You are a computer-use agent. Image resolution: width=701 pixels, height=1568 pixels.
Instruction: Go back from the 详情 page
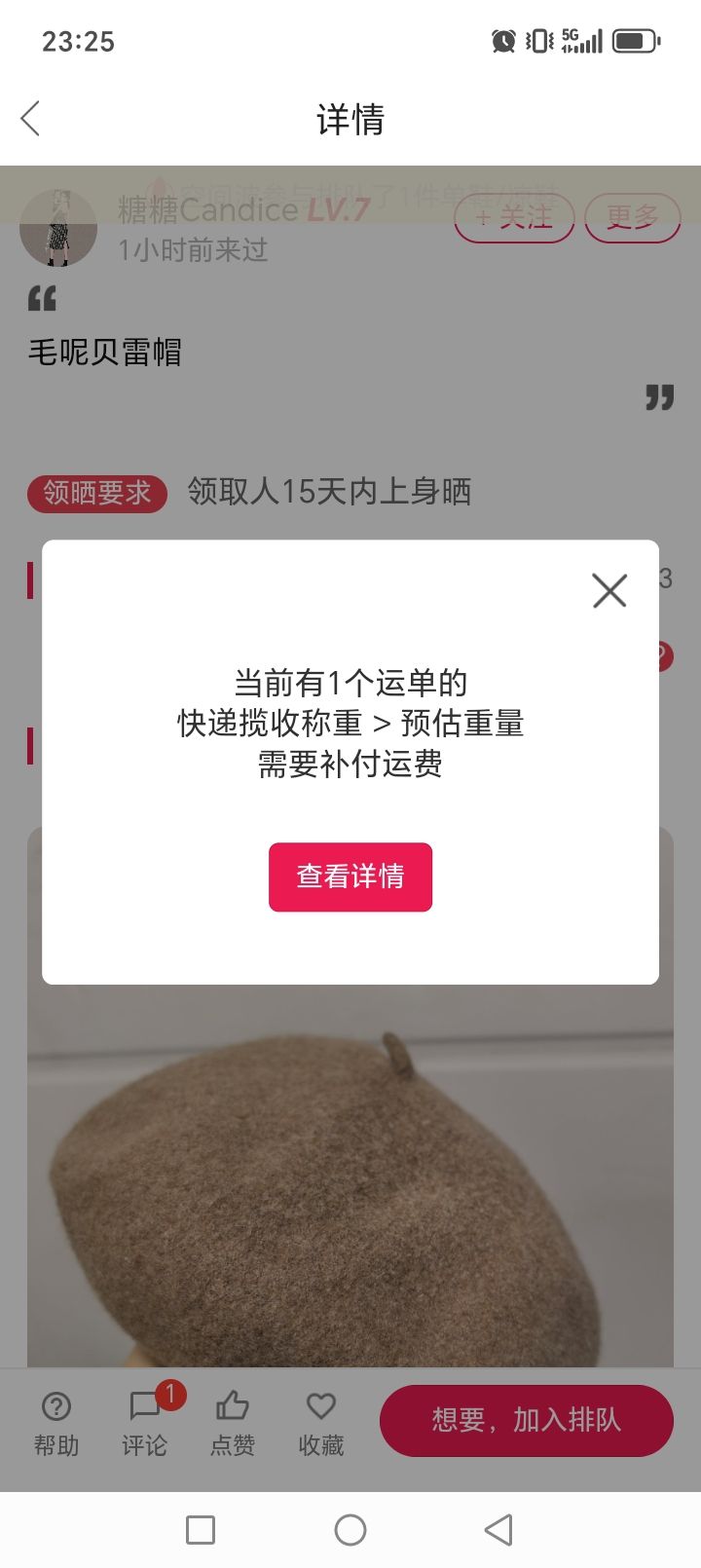pos(30,119)
